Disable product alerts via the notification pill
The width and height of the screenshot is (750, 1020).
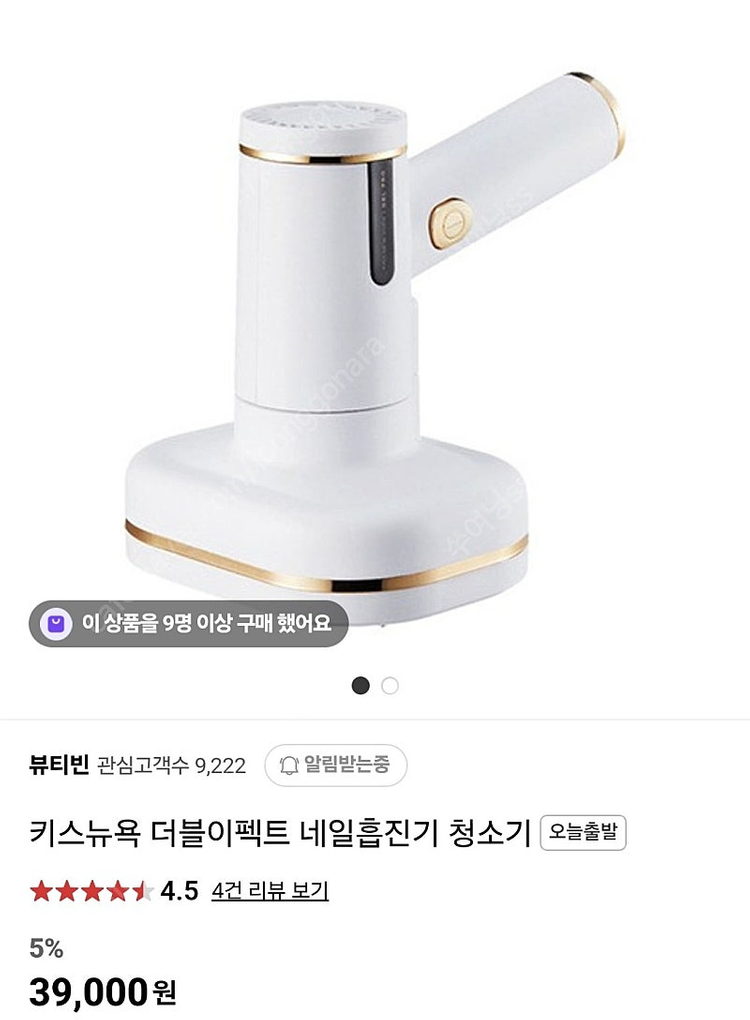[335, 763]
